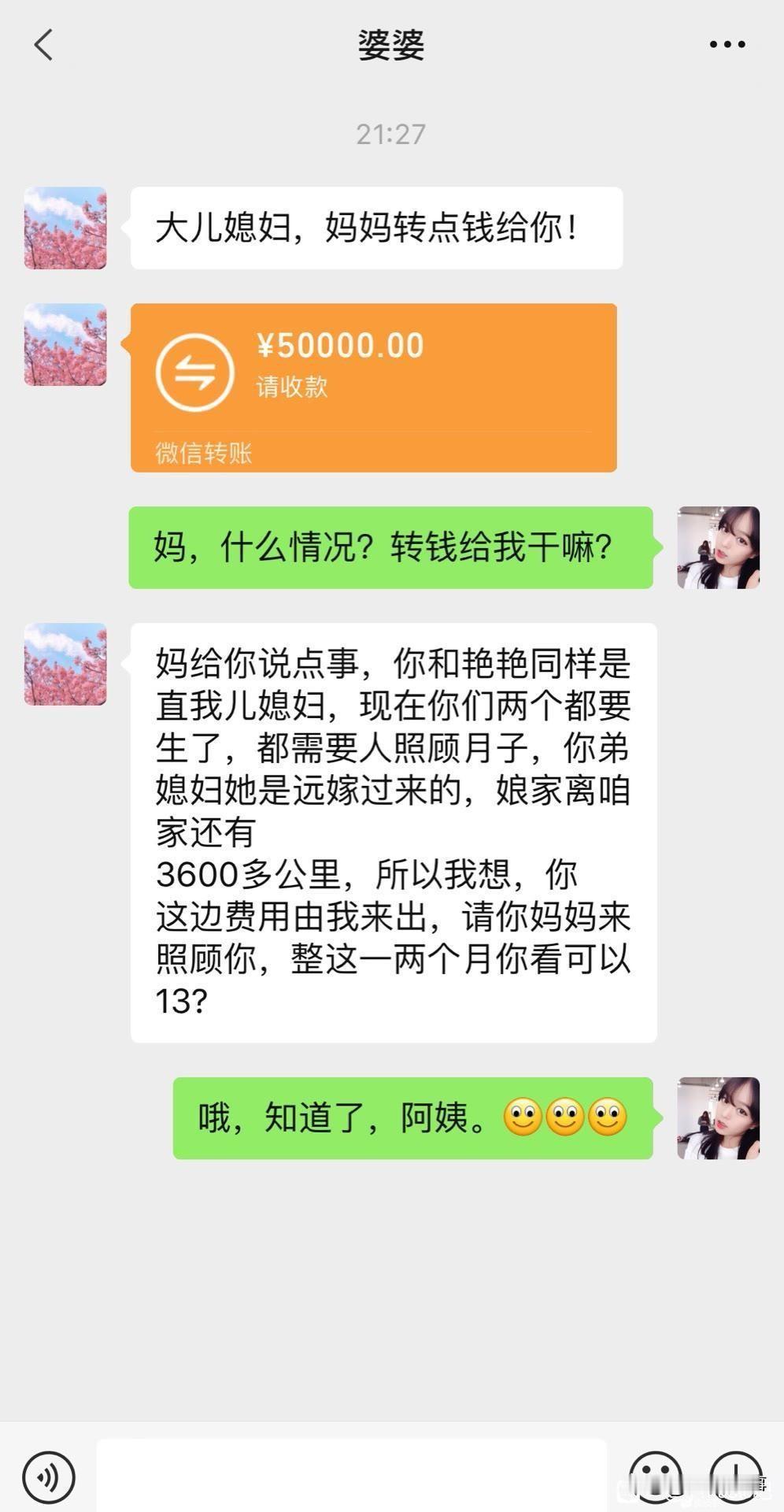Screen dimensions: 784x1512
Task: Open the chat options three-dot menu
Action: coord(727,45)
